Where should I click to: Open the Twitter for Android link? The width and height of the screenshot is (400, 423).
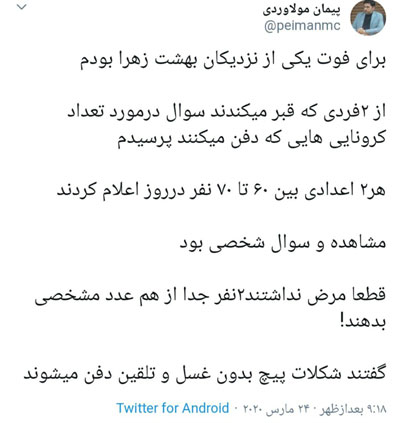[172, 408]
